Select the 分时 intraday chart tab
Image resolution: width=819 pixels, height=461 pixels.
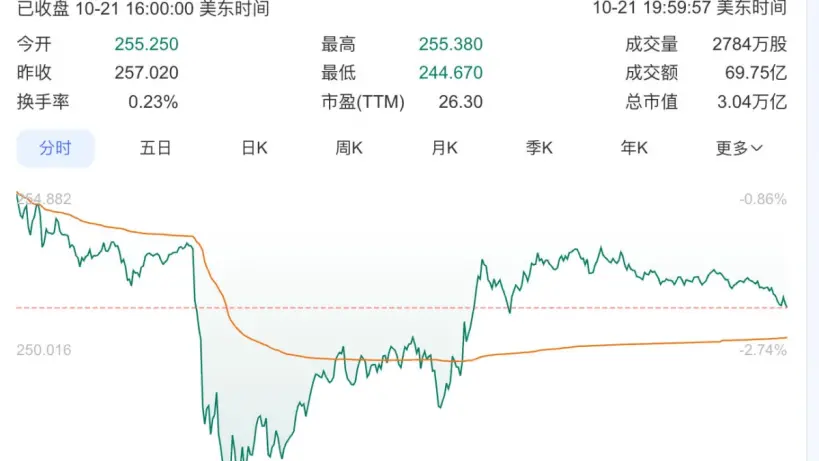click(x=56, y=148)
